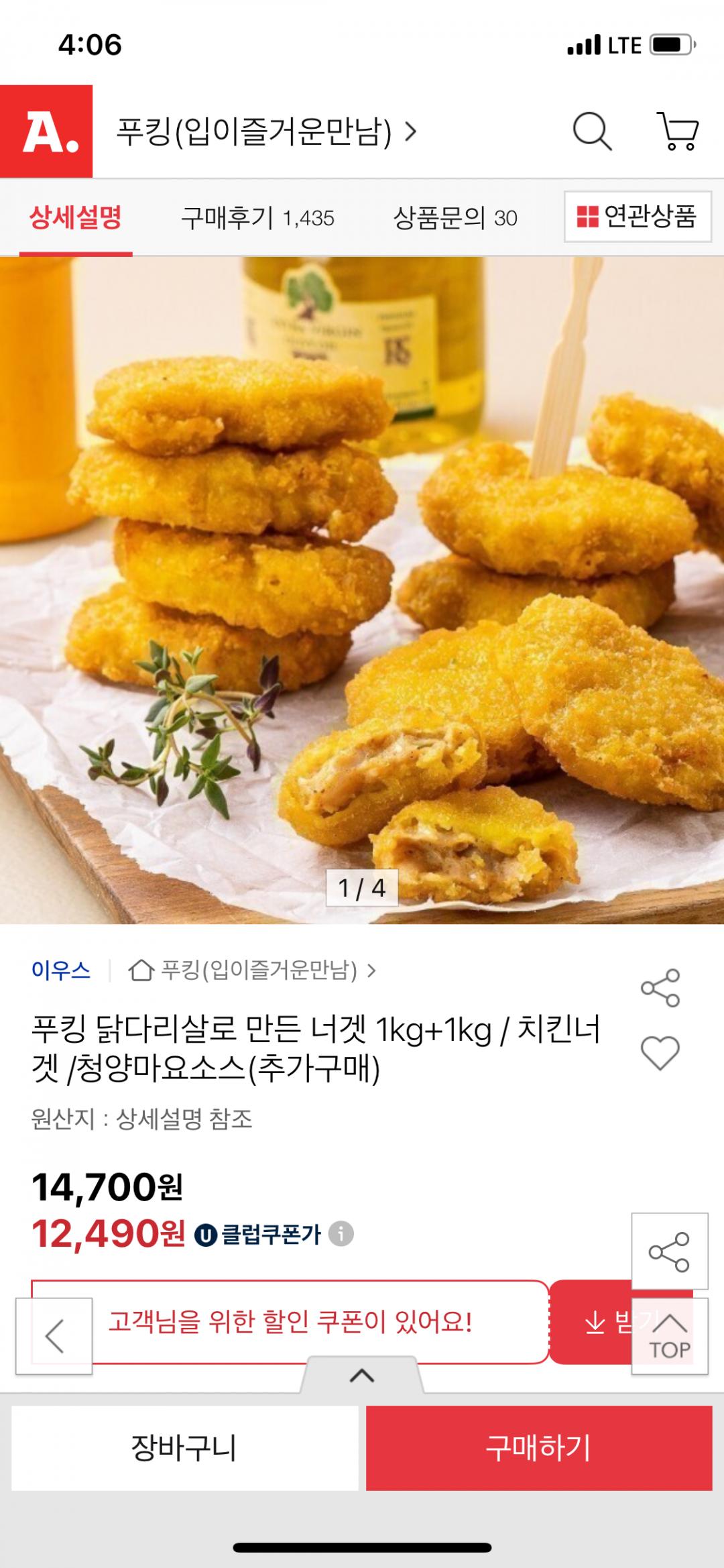
Task: Expand the bottom purchase options panel
Action: click(362, 1376)
